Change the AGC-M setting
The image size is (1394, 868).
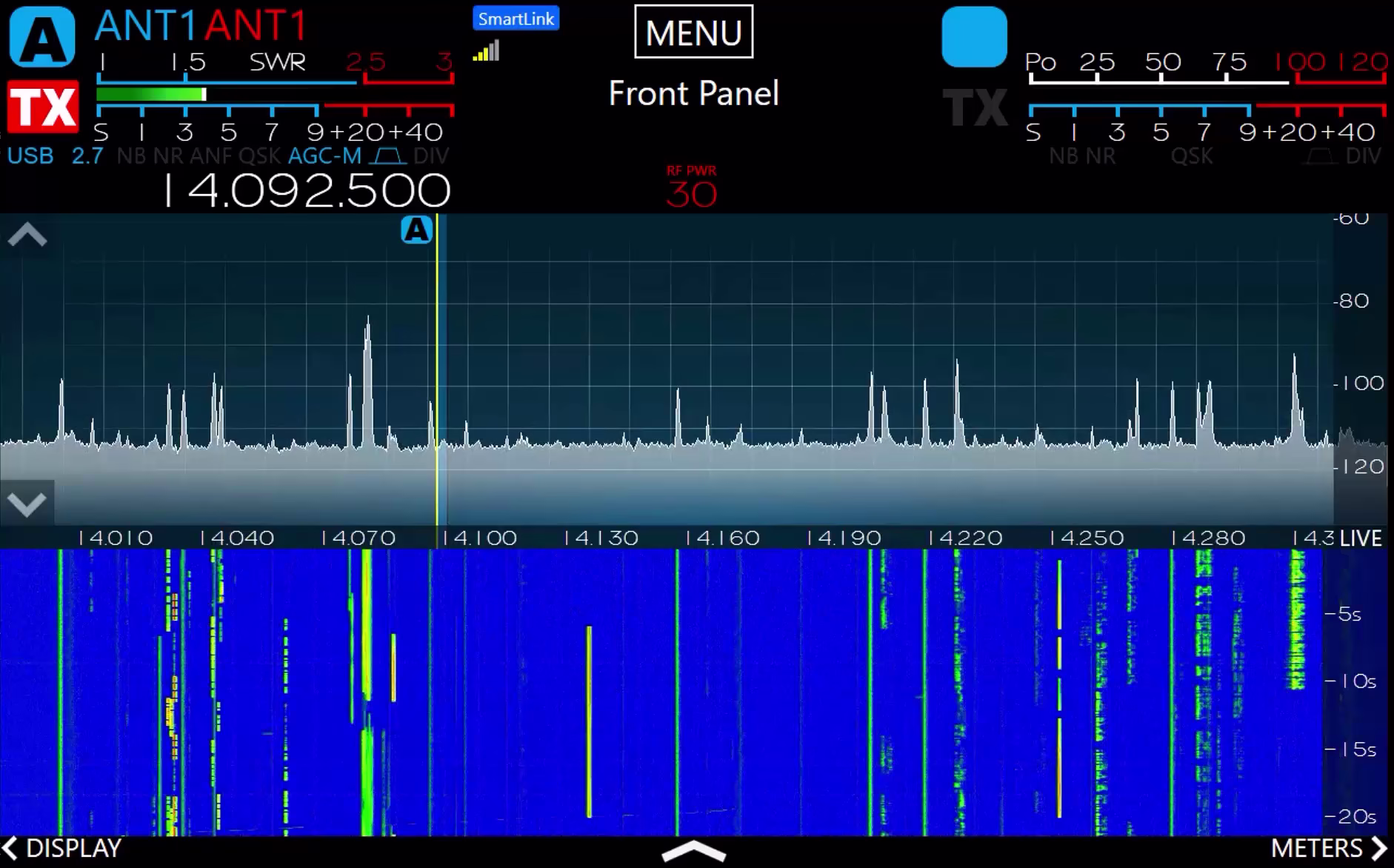(324, 156)
